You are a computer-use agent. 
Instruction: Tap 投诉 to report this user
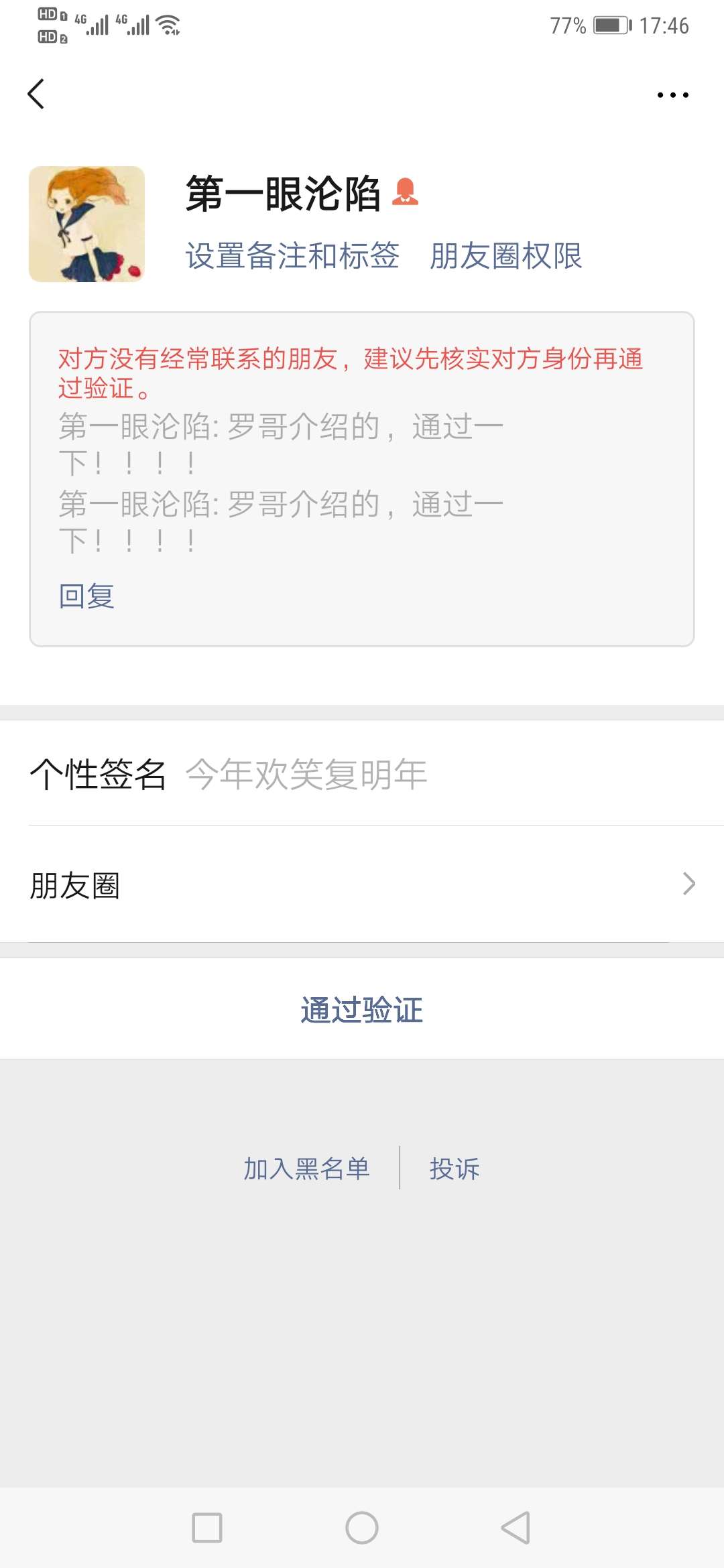pos(455,1169)
